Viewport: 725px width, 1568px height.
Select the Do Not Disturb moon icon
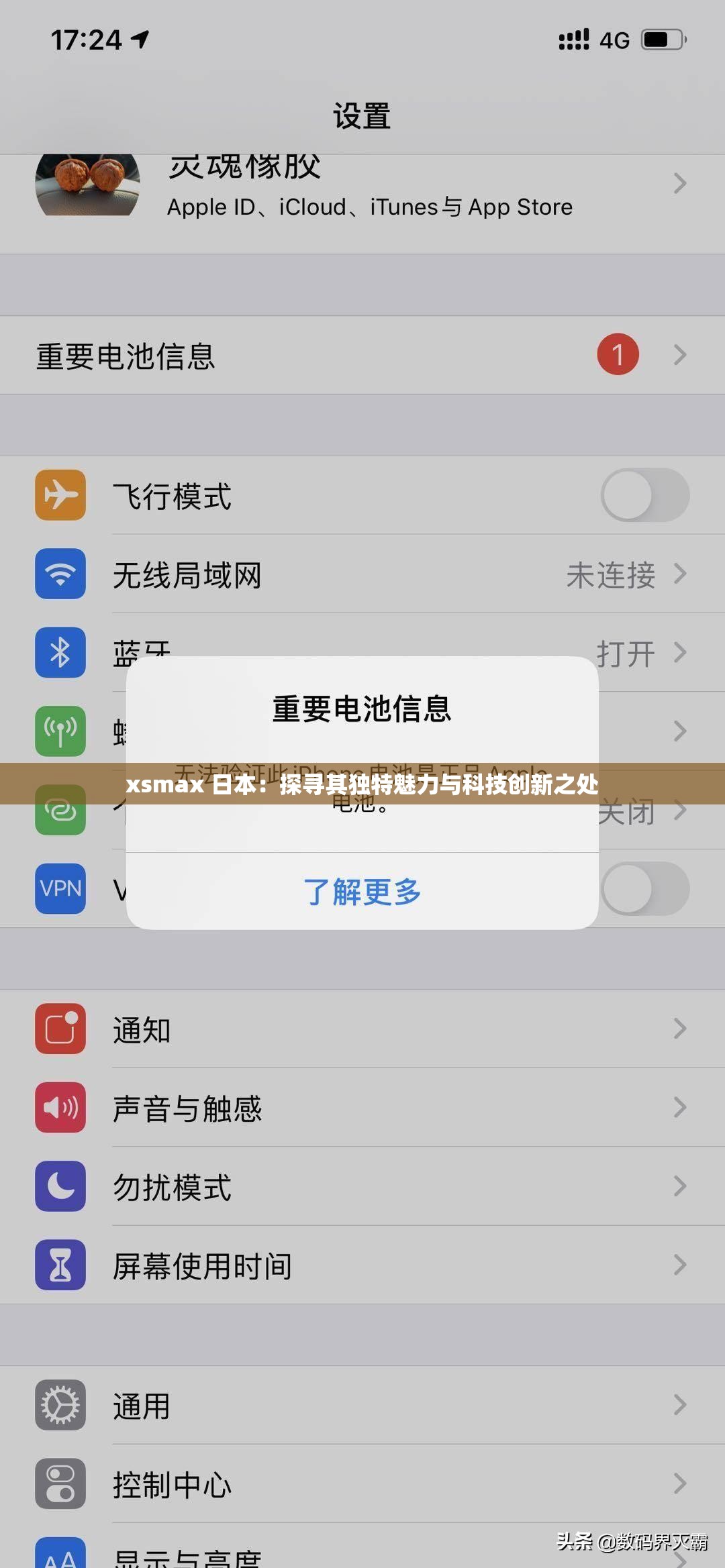pos(60,1188)
